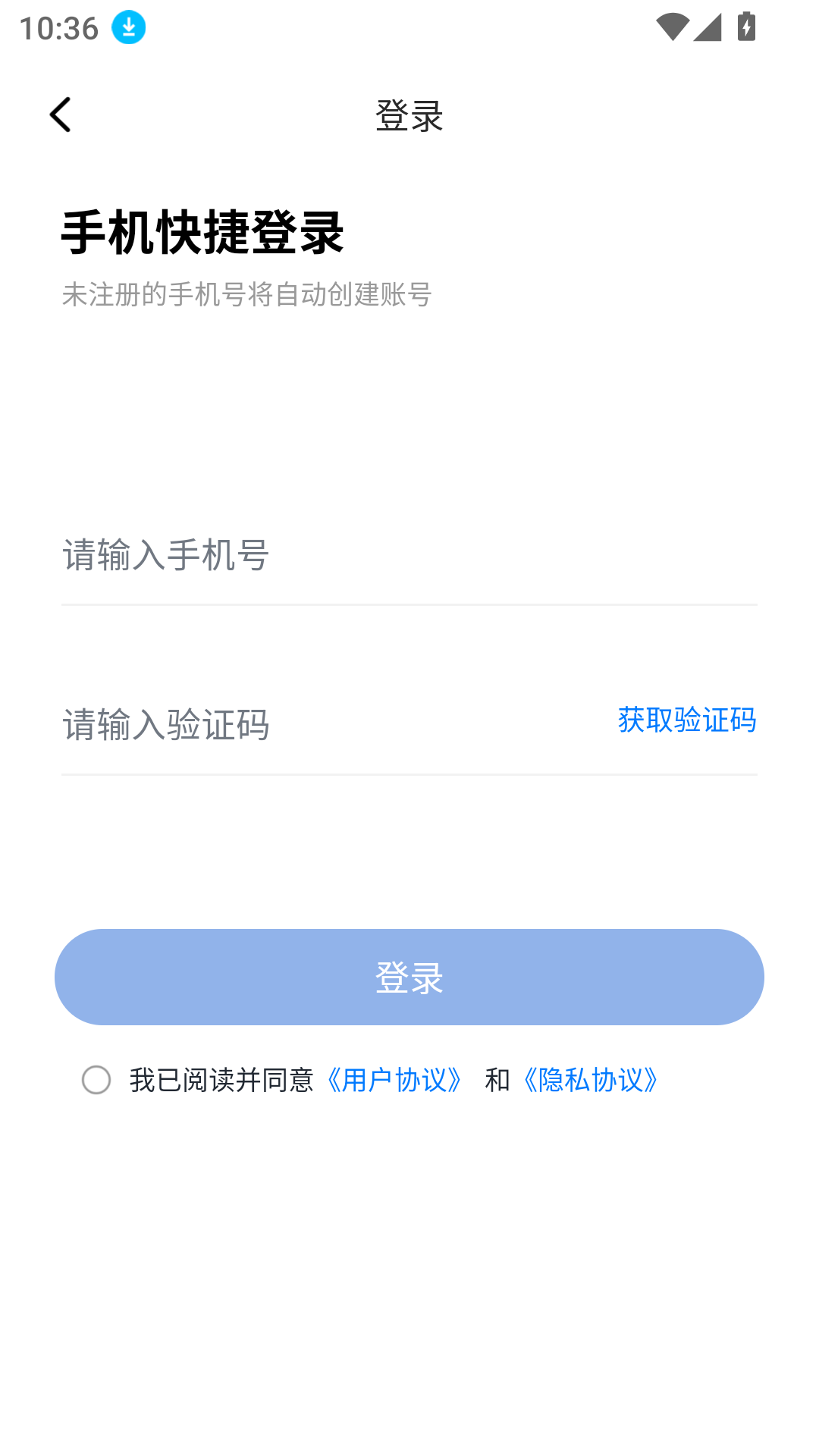Click the phone number input field
This screenshot has width=819, height=1456.
(303, 556)
